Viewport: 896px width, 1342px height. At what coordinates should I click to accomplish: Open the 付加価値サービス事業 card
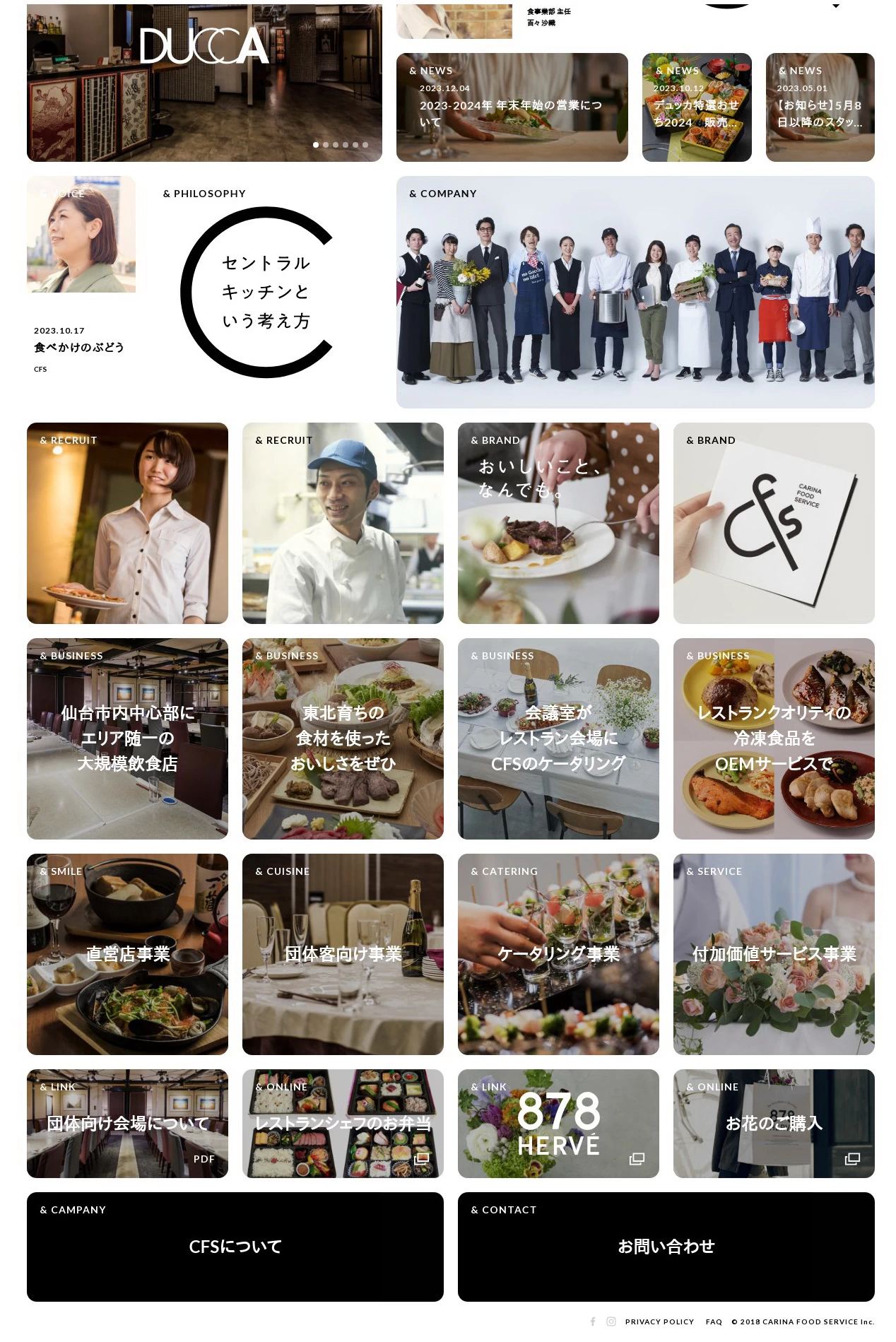coord(773,954)
